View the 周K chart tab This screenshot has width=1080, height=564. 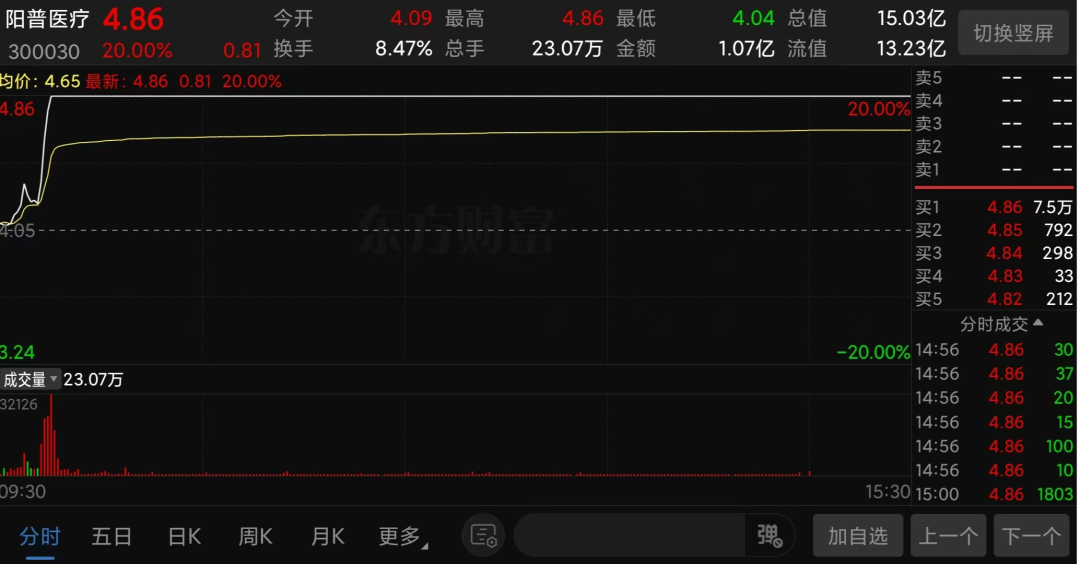click(x=255, y=536)
